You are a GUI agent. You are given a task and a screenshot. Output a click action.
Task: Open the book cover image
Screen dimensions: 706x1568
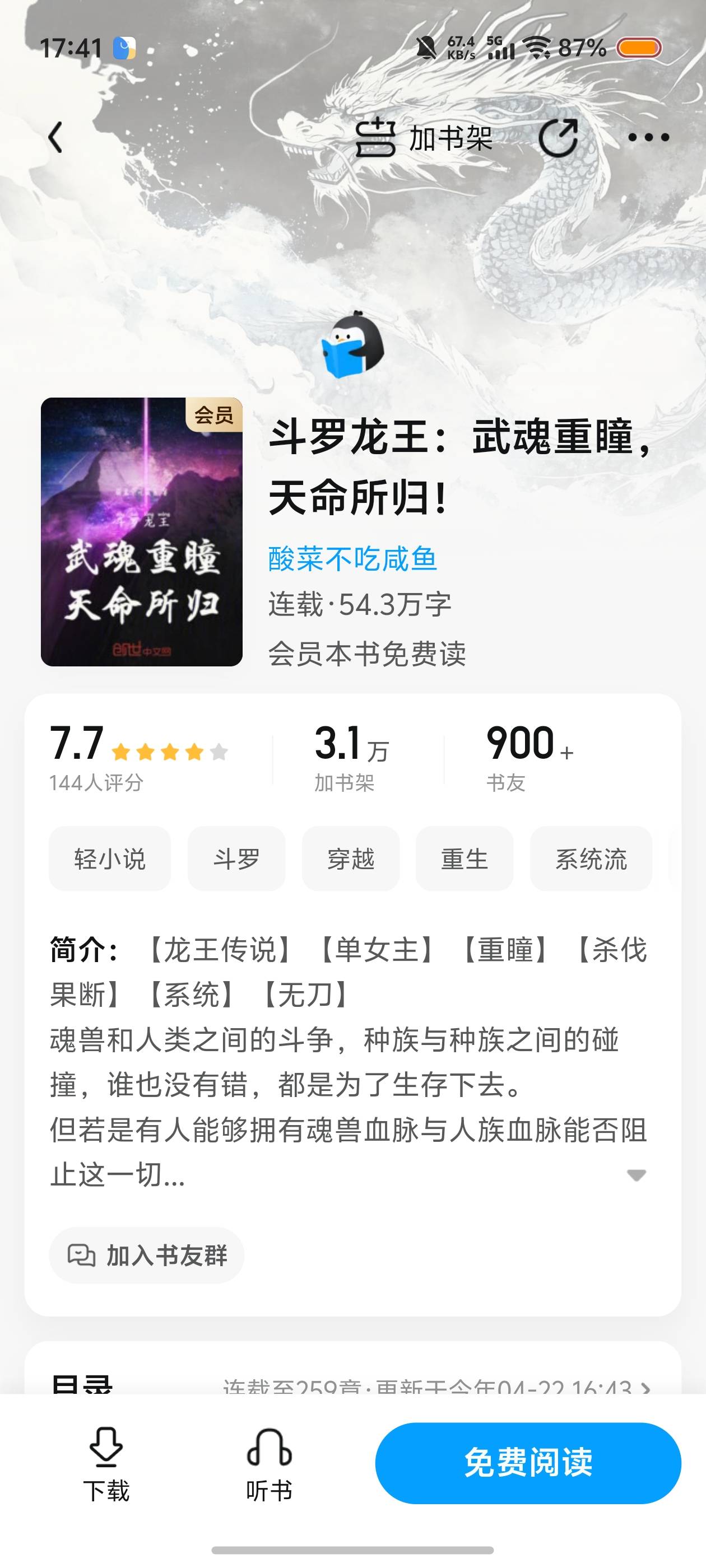tap(142, 531)
